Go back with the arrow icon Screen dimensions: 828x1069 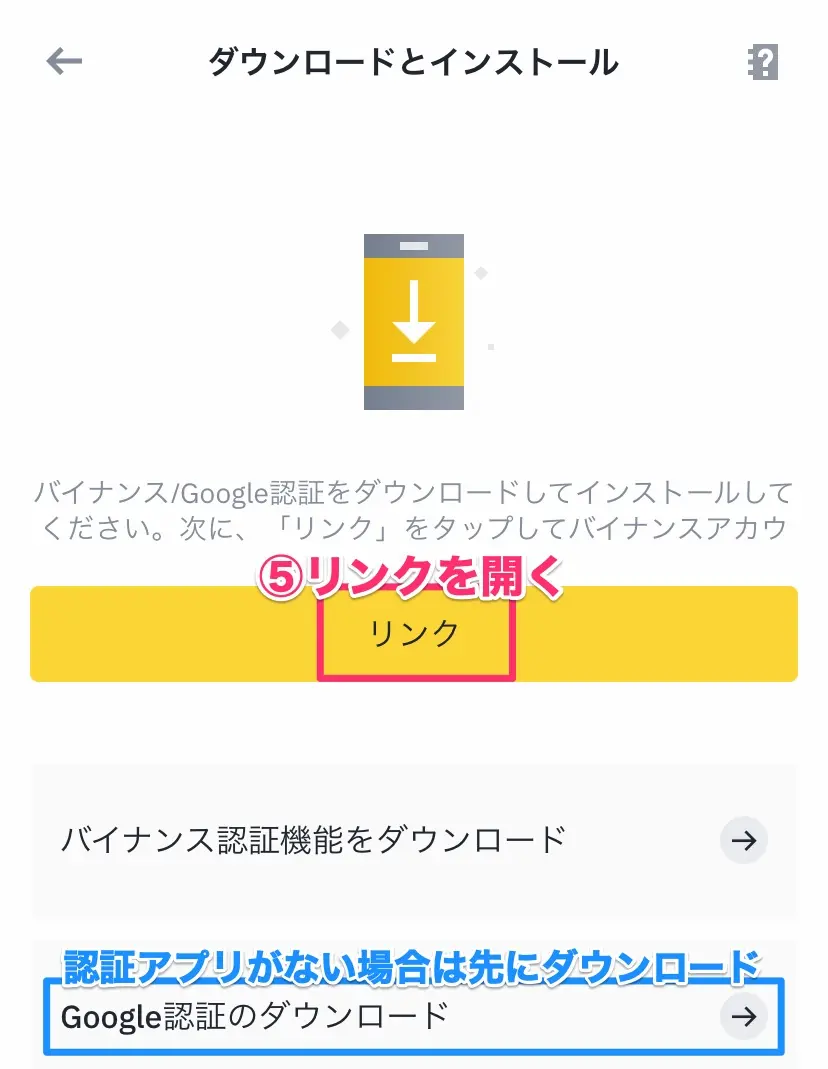tap(64, 62)
